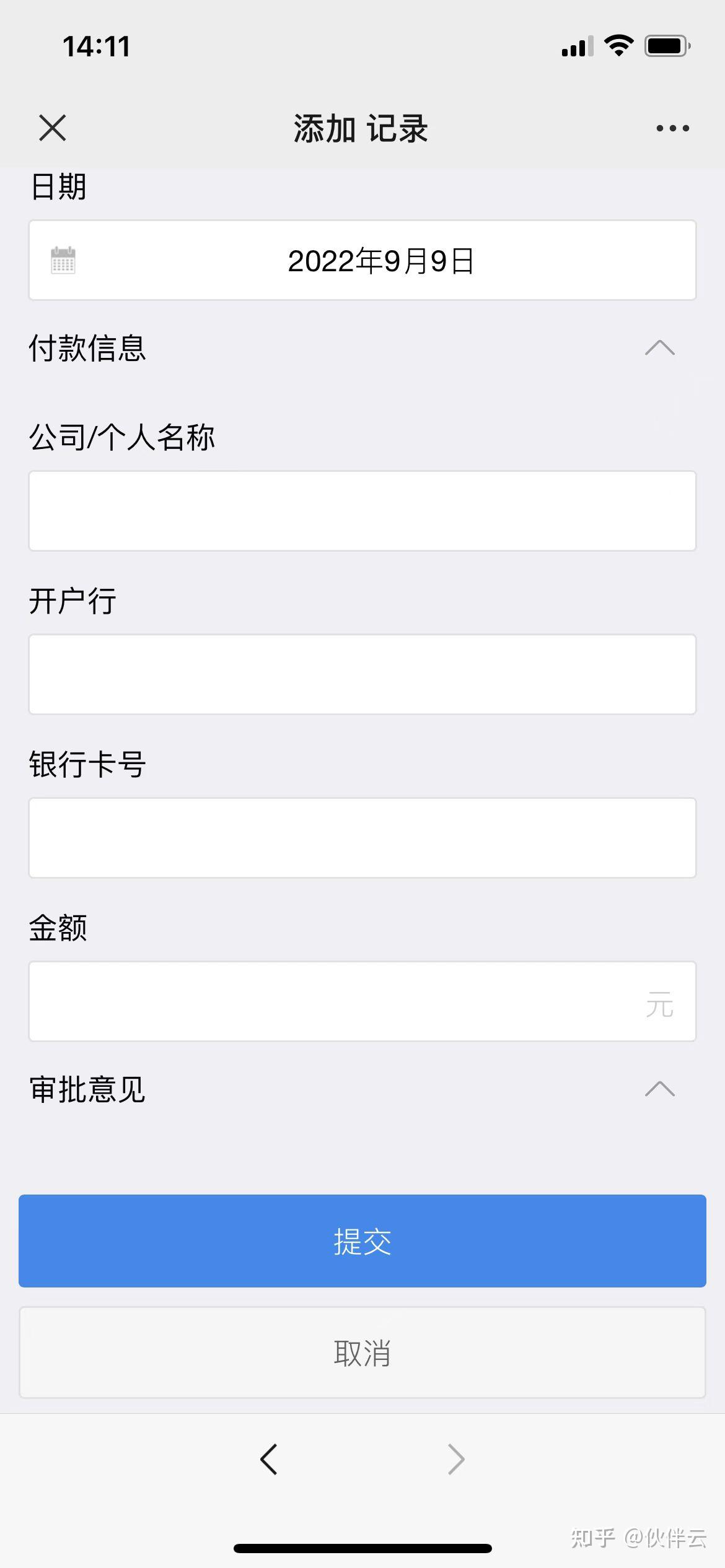Submit the record with 提交
Image resolution: width=725 pixels, height=1568 pixels.
[x=362, y=1241]
